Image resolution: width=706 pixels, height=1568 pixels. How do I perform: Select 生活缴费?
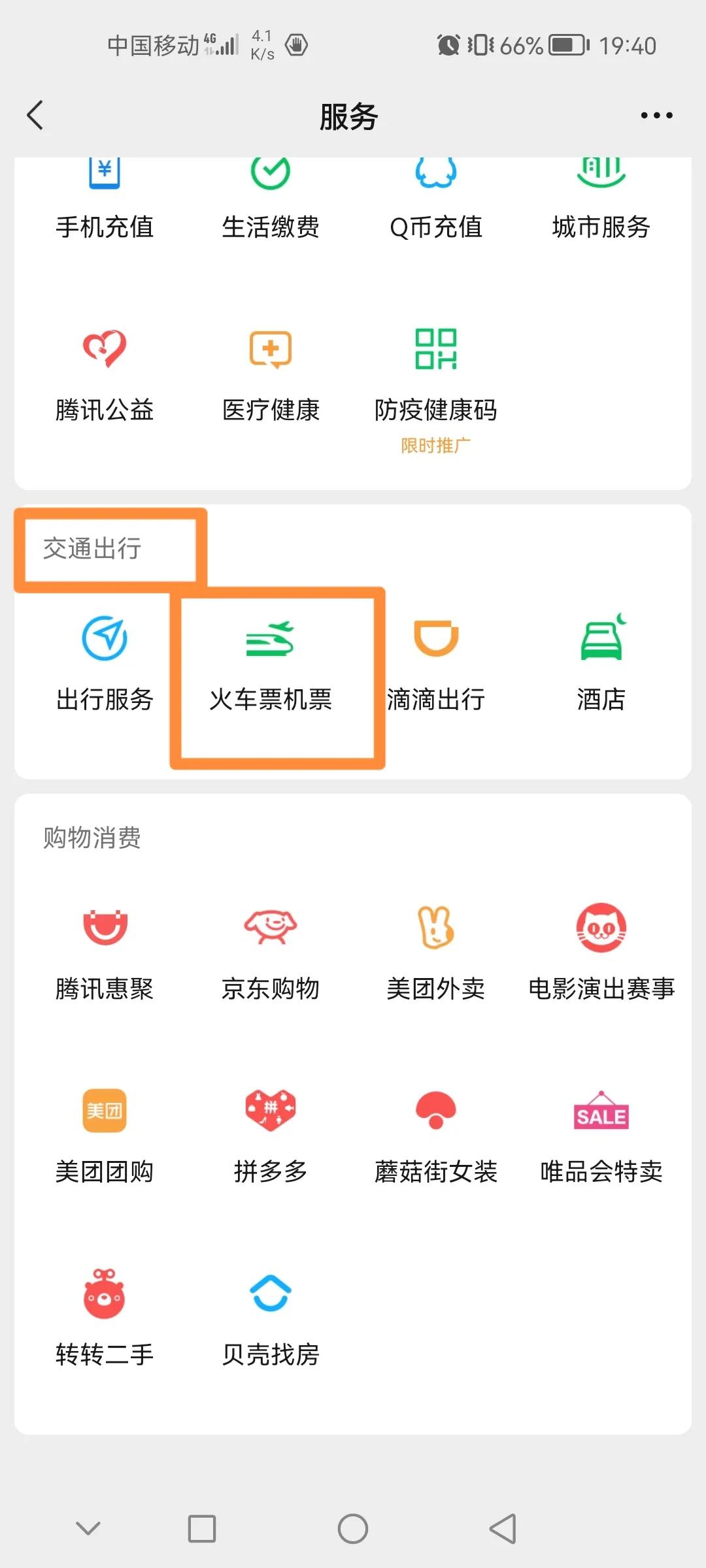[x=271, y=203]
